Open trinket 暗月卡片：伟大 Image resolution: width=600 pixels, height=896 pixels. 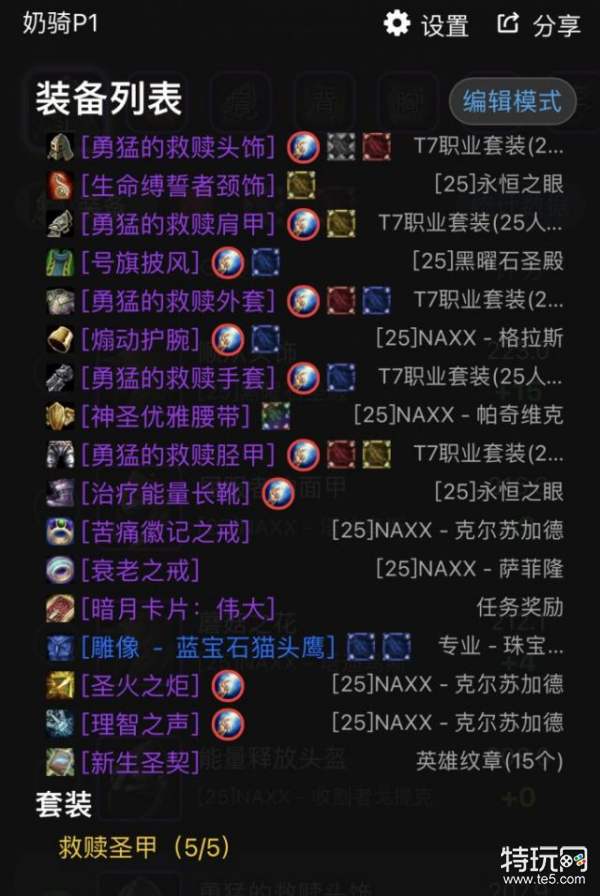pyautogui.click(x=164, y=607)
